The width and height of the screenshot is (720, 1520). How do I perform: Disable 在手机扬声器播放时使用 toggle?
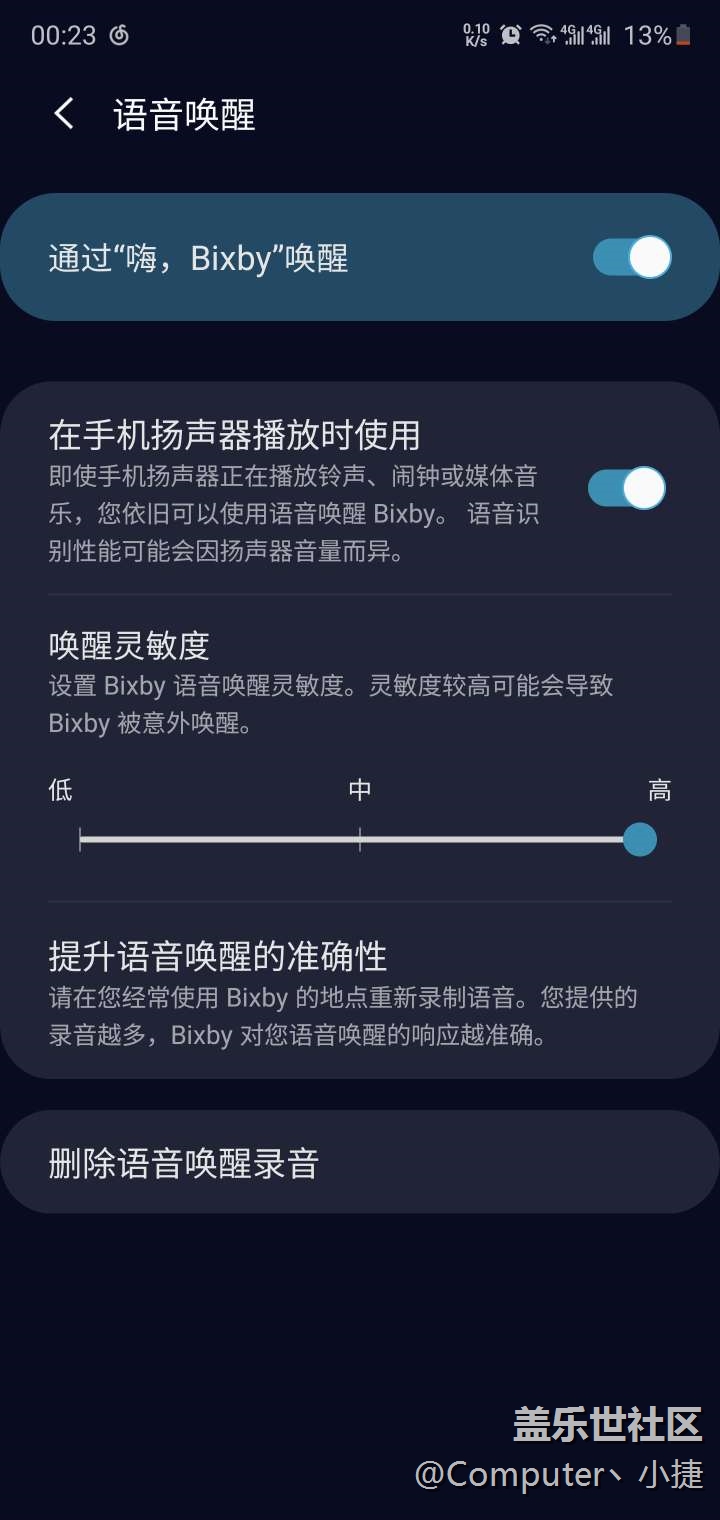point(626,489)
